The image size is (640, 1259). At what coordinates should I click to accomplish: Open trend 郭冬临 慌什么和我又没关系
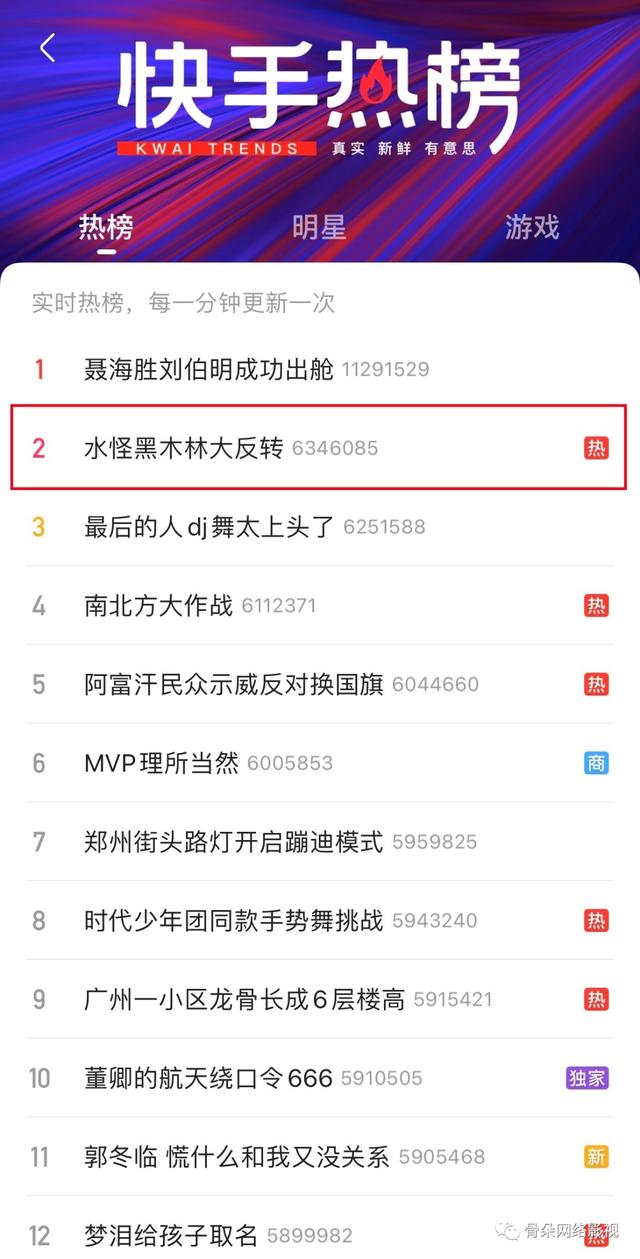pos(237,1157)
